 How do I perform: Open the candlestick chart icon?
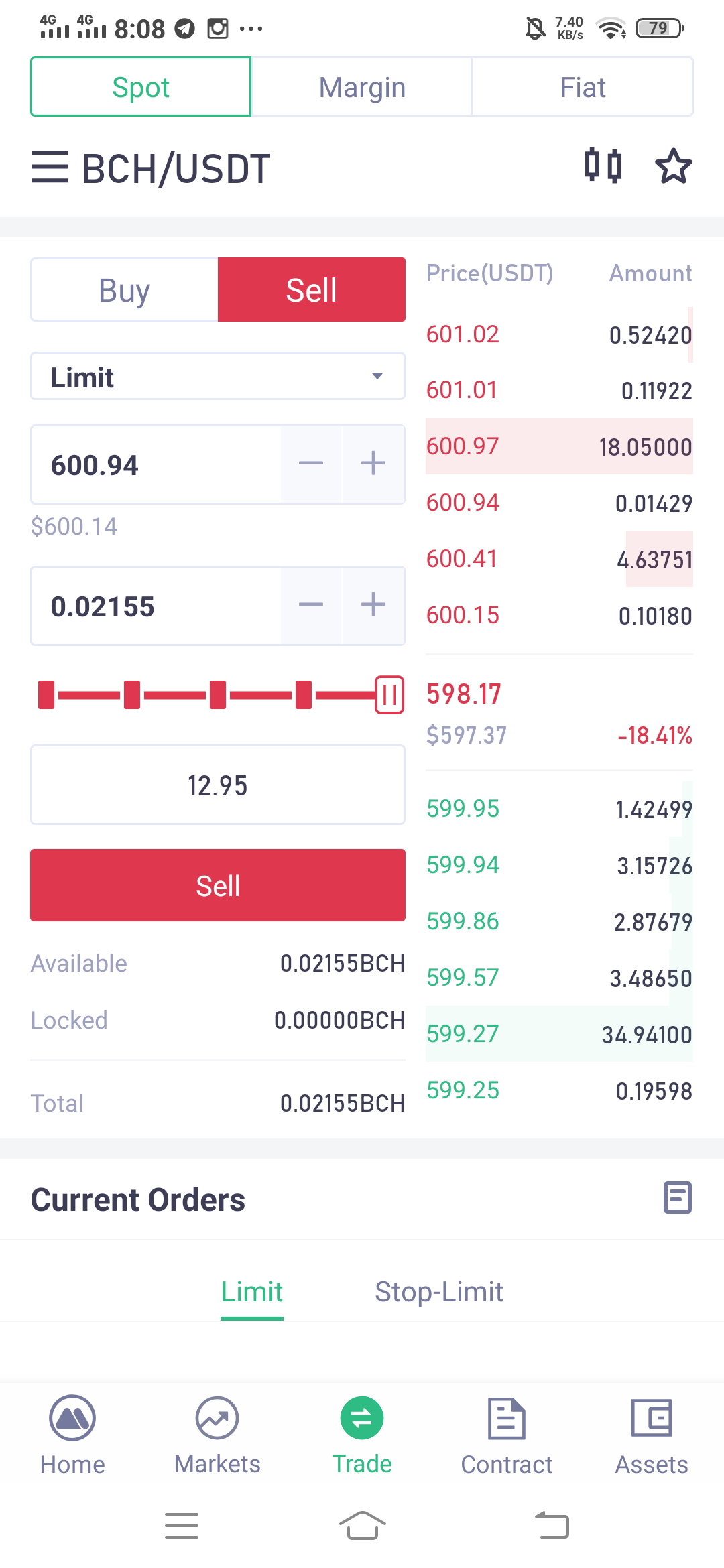tap(603, 166)
